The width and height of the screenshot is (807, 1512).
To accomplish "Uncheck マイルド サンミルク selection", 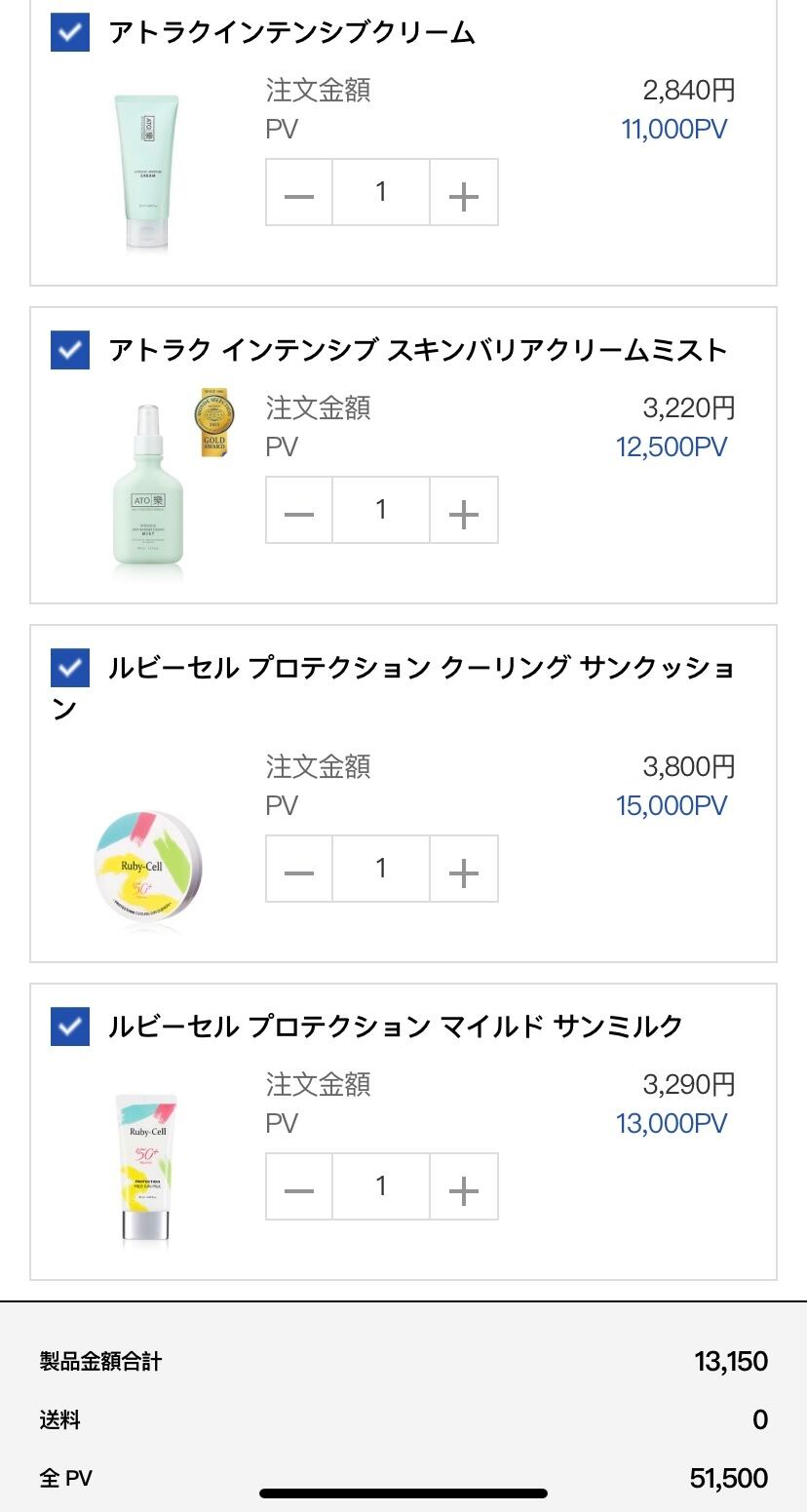I will pyautogui.click(x=69, y=1027).
